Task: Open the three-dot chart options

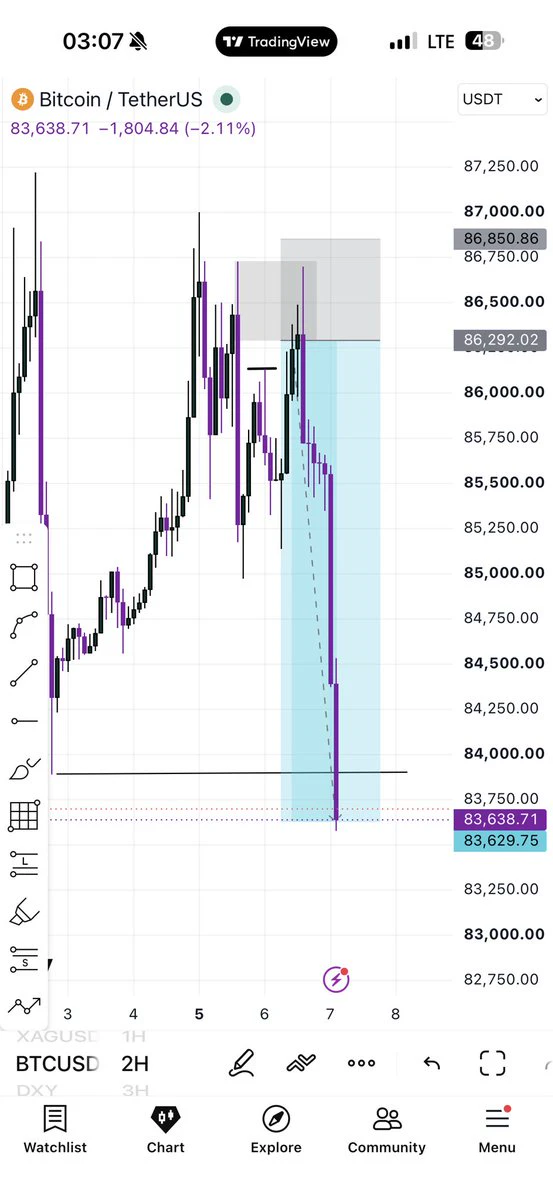Action: (x=361, y=1063)
